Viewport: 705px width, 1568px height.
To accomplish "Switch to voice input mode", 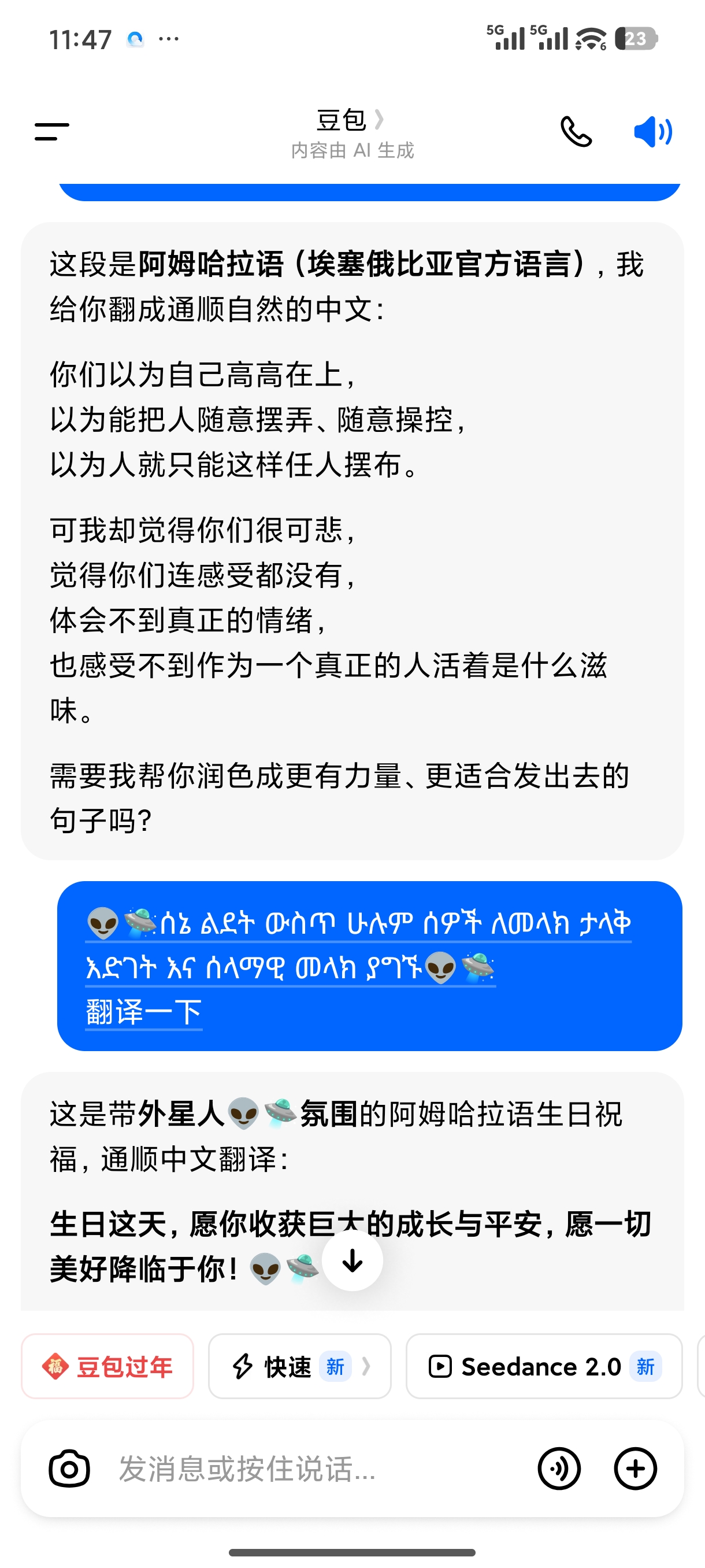I will click(x=558, y=1469).
